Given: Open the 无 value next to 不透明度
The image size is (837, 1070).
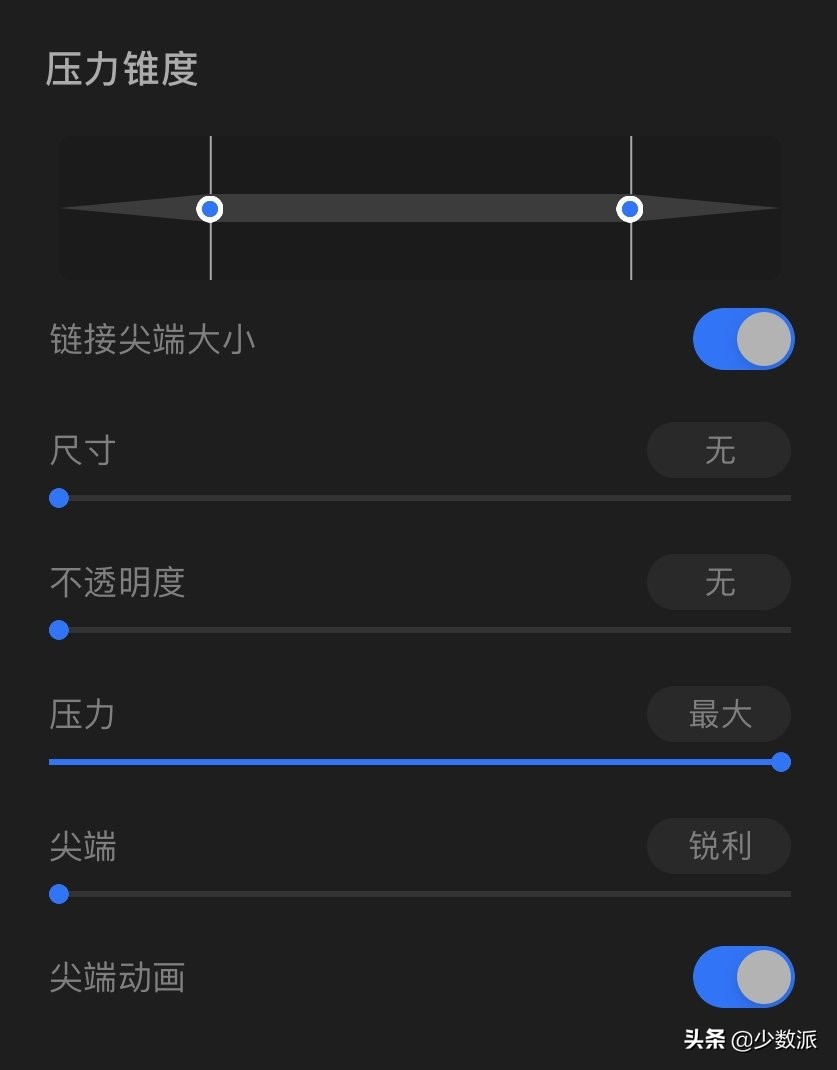Looking at the screenshot, I should coord(718,582).
